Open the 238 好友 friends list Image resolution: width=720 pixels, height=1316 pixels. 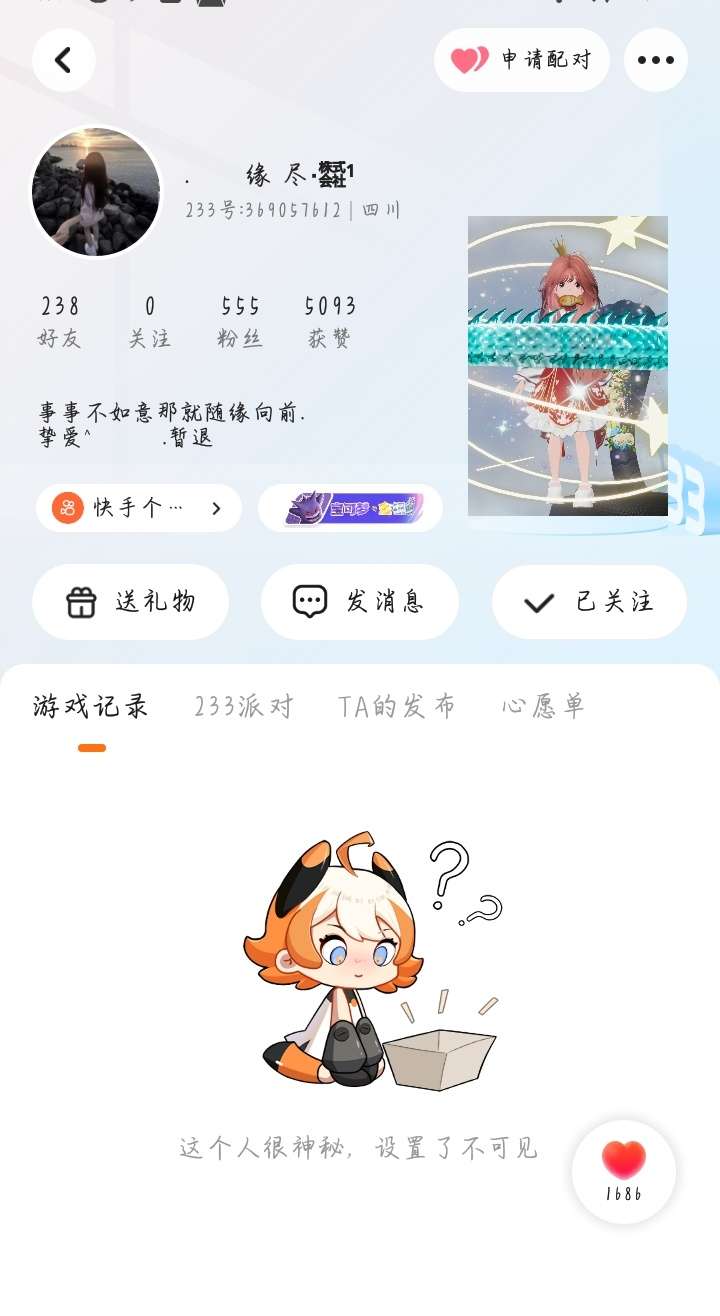[60, 322]
